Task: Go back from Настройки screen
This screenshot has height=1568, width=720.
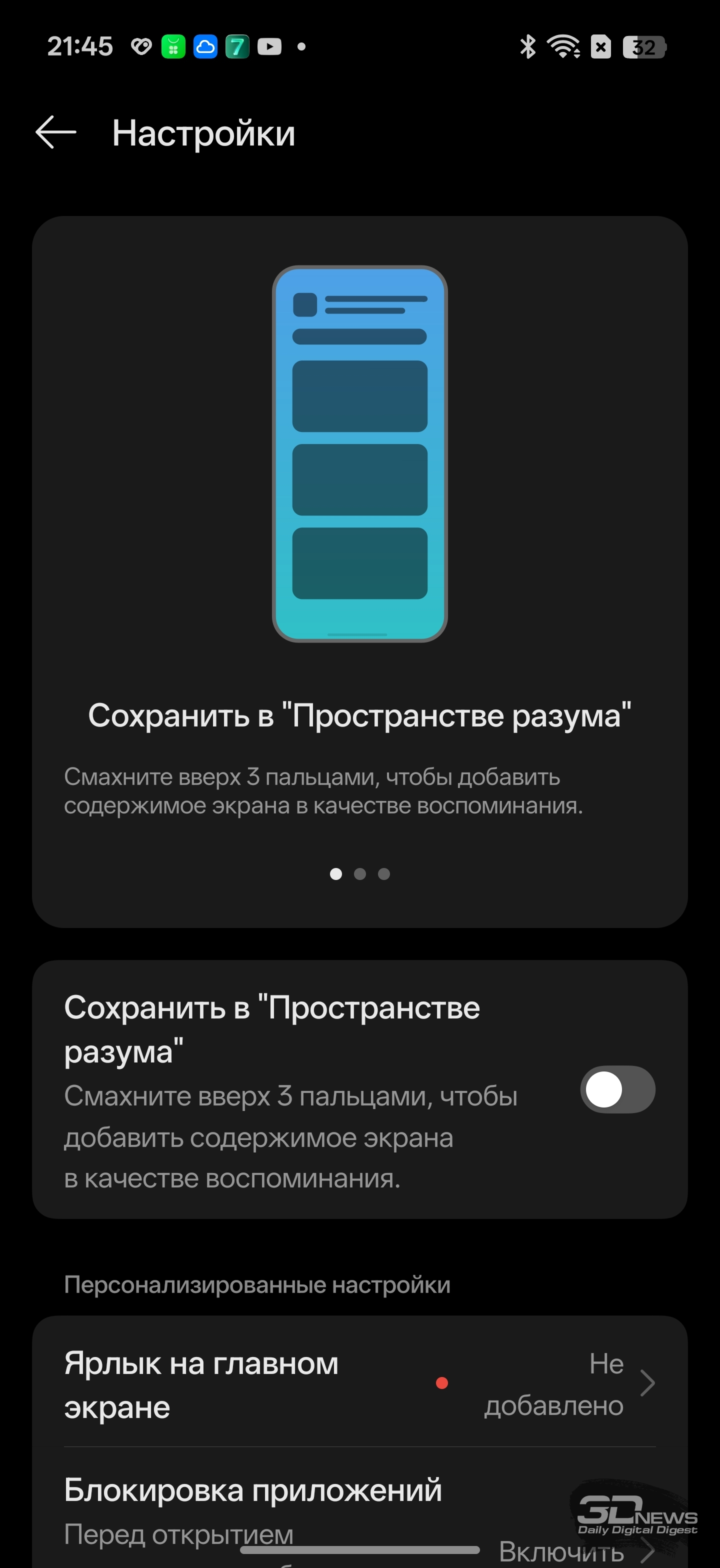Action: [56, 132]
